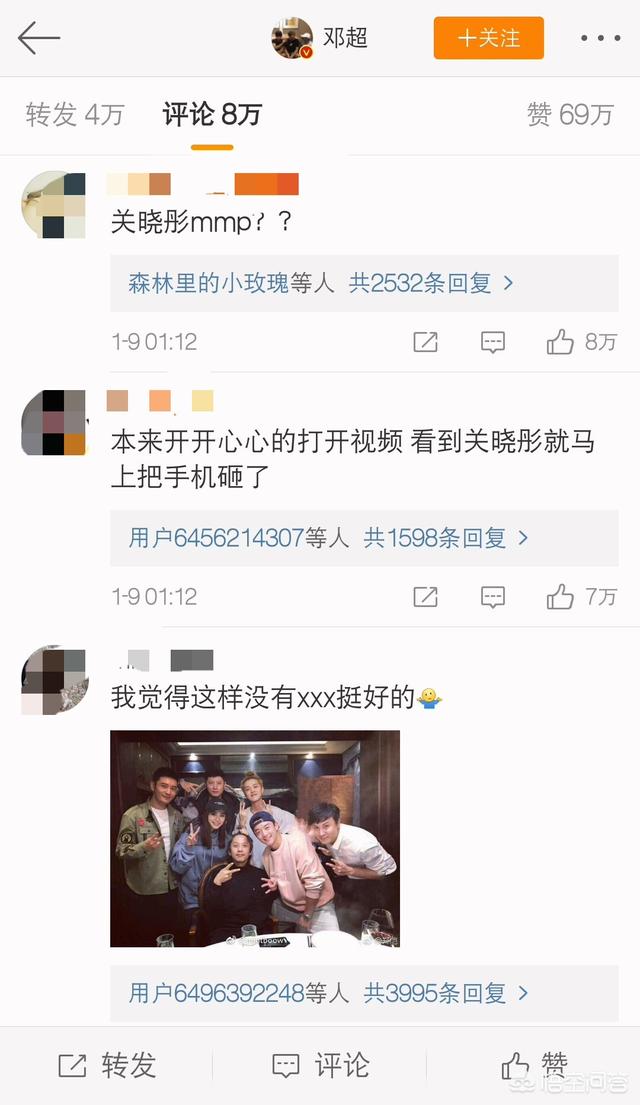Screen dimensions: 640x1105
Task: Open the group photo in the third comment
Action: point(255,838)
